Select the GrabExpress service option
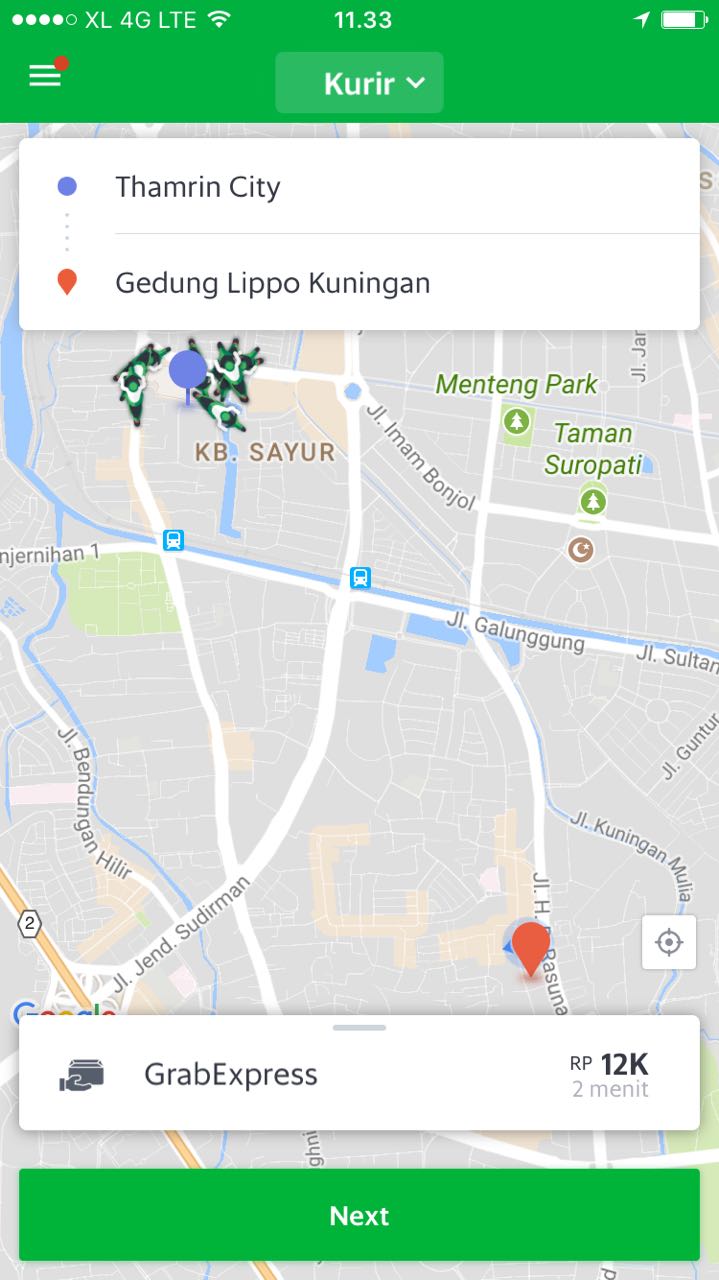The width and height of the screenshot is (719, 1280). [x=359, y=1074]
